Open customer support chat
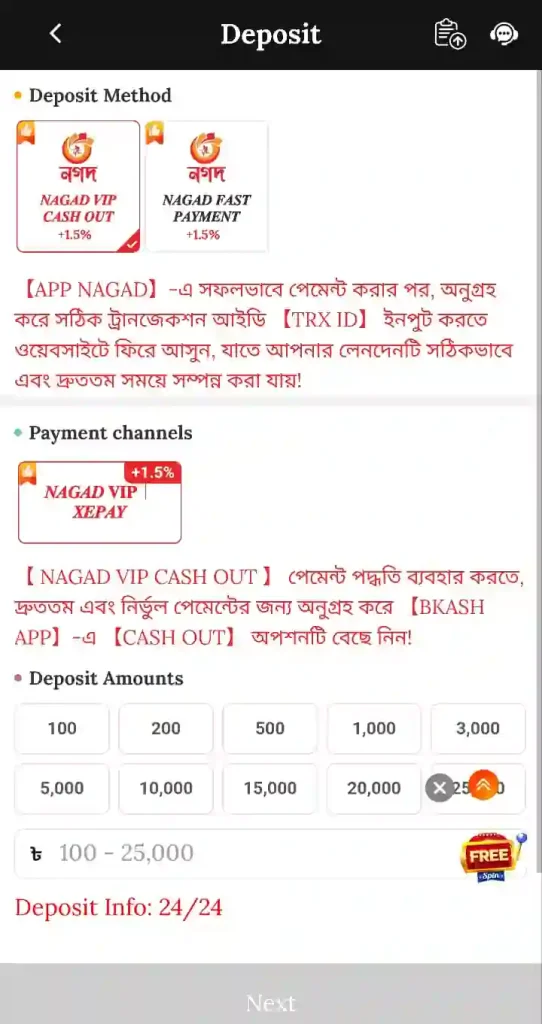The image size is (542, 1024). [x=503, y=34]
